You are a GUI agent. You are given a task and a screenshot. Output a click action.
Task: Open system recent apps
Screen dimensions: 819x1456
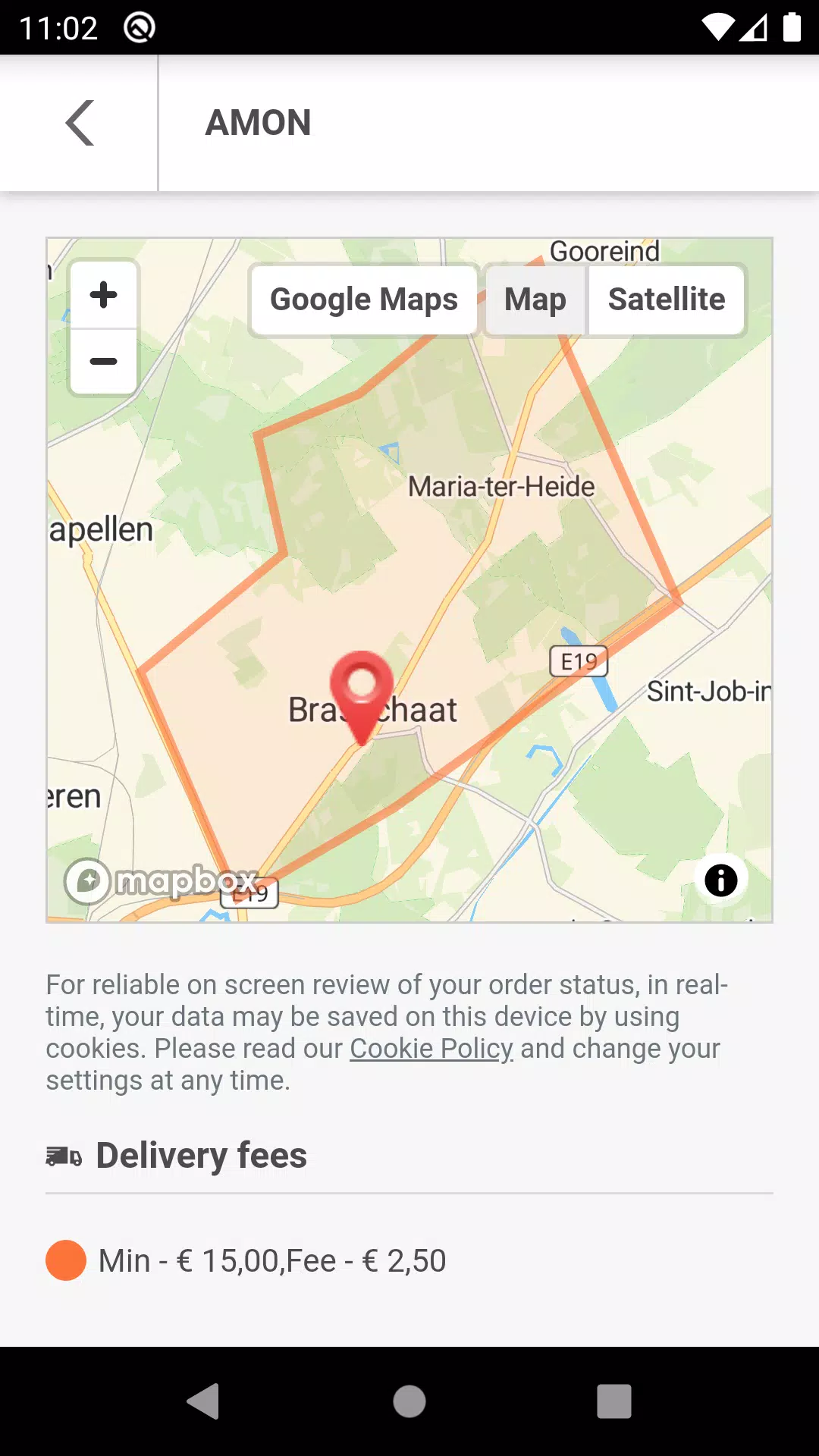(x=614, y=1401)
